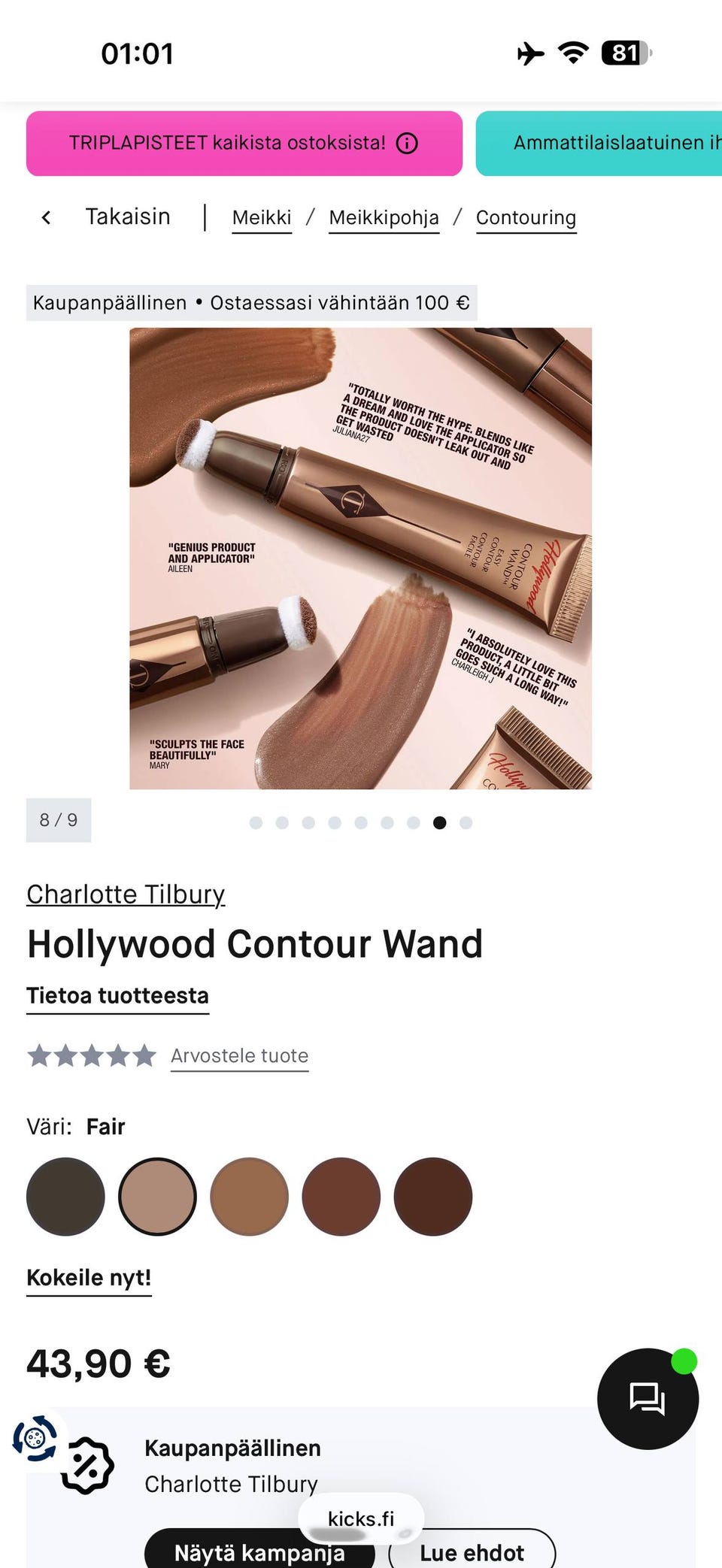Open the Charlotte Tilbury brand link
This screenshot has height=1568, width=722.
[126, 894]
